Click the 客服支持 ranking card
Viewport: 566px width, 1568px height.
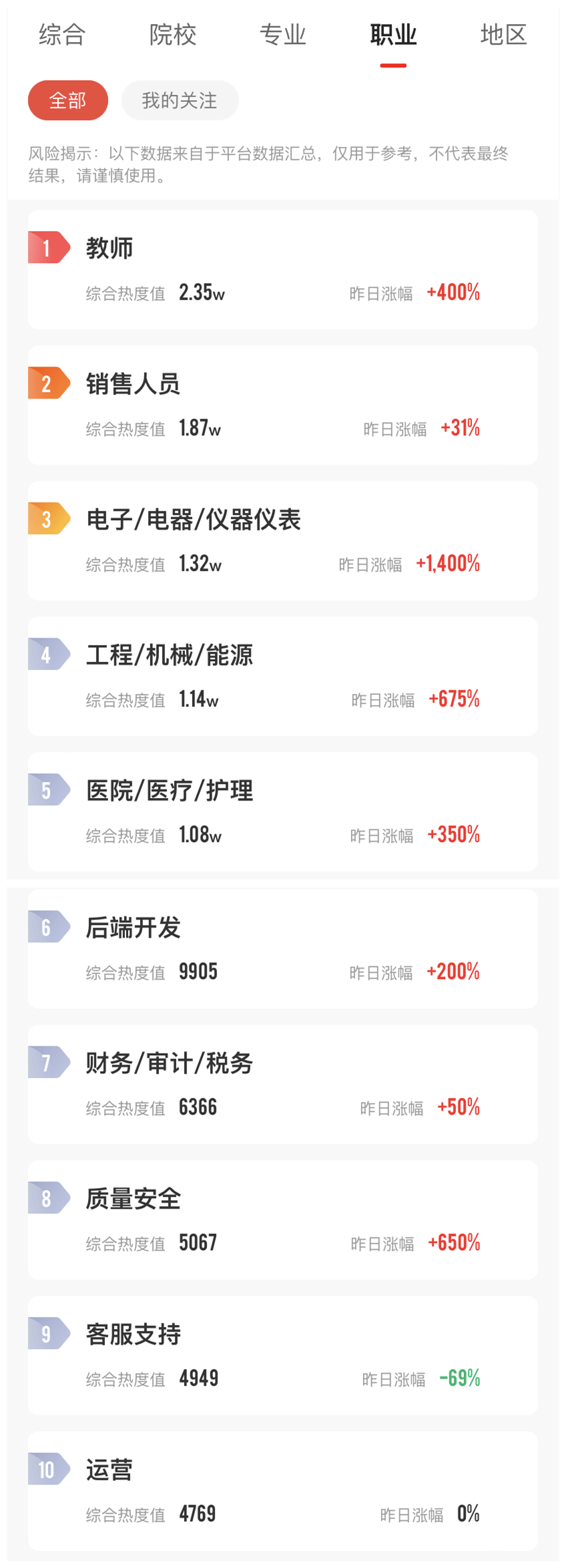[x=282, y=1356]
